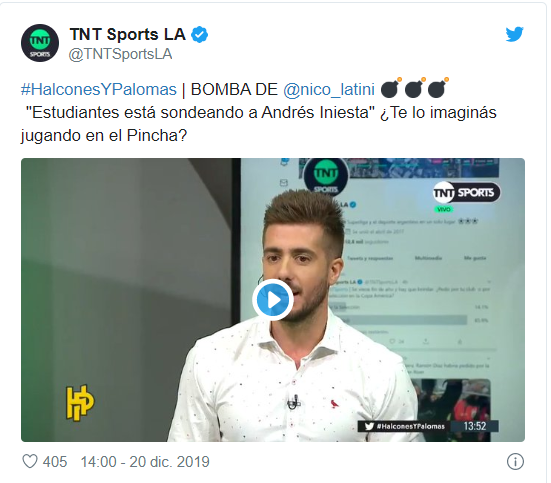Open the tweet info icon
Screen dimensions: 551x483
tap(515, 461)
